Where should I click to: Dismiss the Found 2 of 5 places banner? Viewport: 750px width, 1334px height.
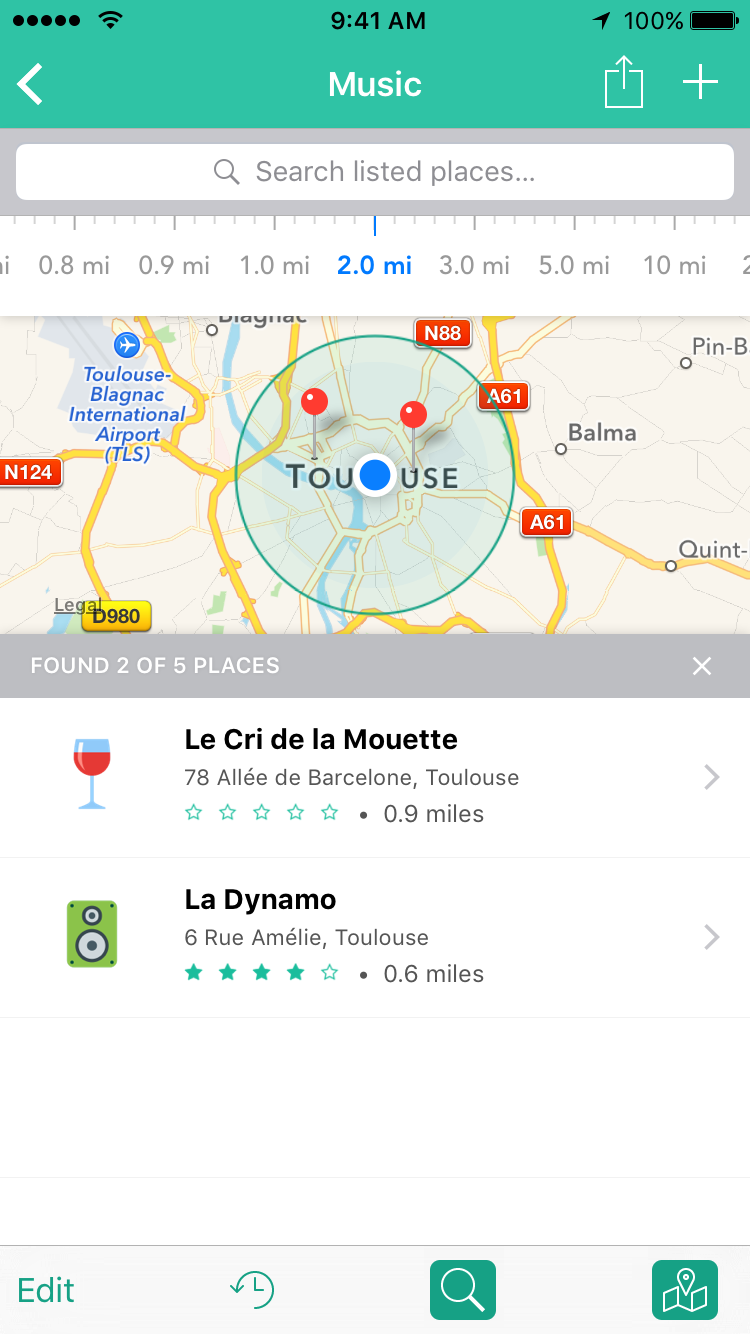(702, 666)
